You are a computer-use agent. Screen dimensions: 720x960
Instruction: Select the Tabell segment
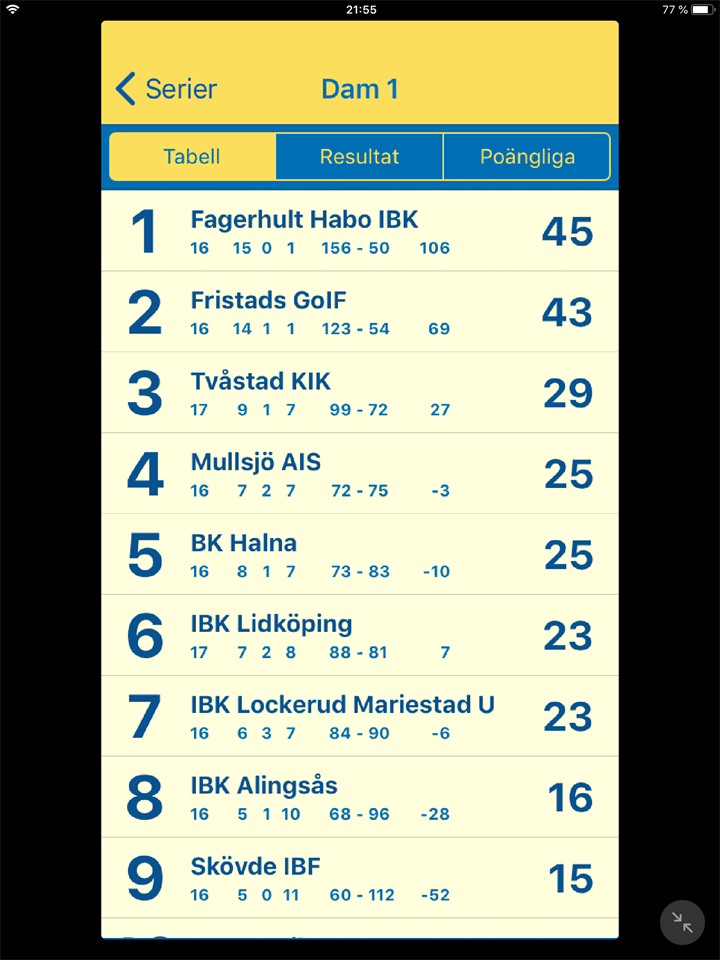coord(192,157)
